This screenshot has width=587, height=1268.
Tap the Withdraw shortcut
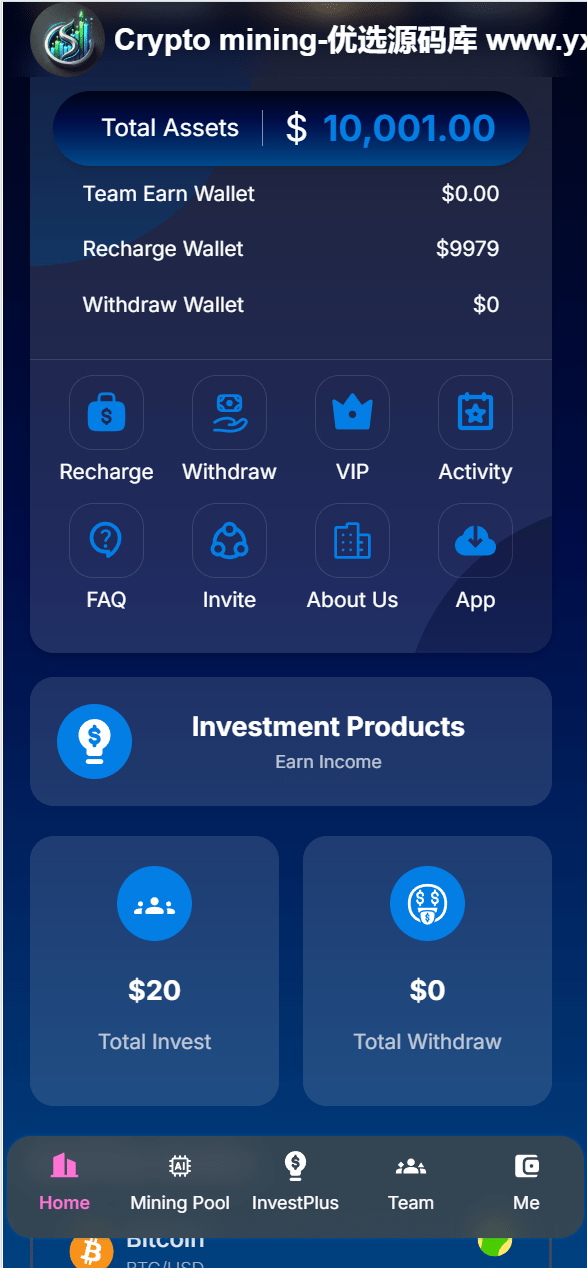[229, 431]
